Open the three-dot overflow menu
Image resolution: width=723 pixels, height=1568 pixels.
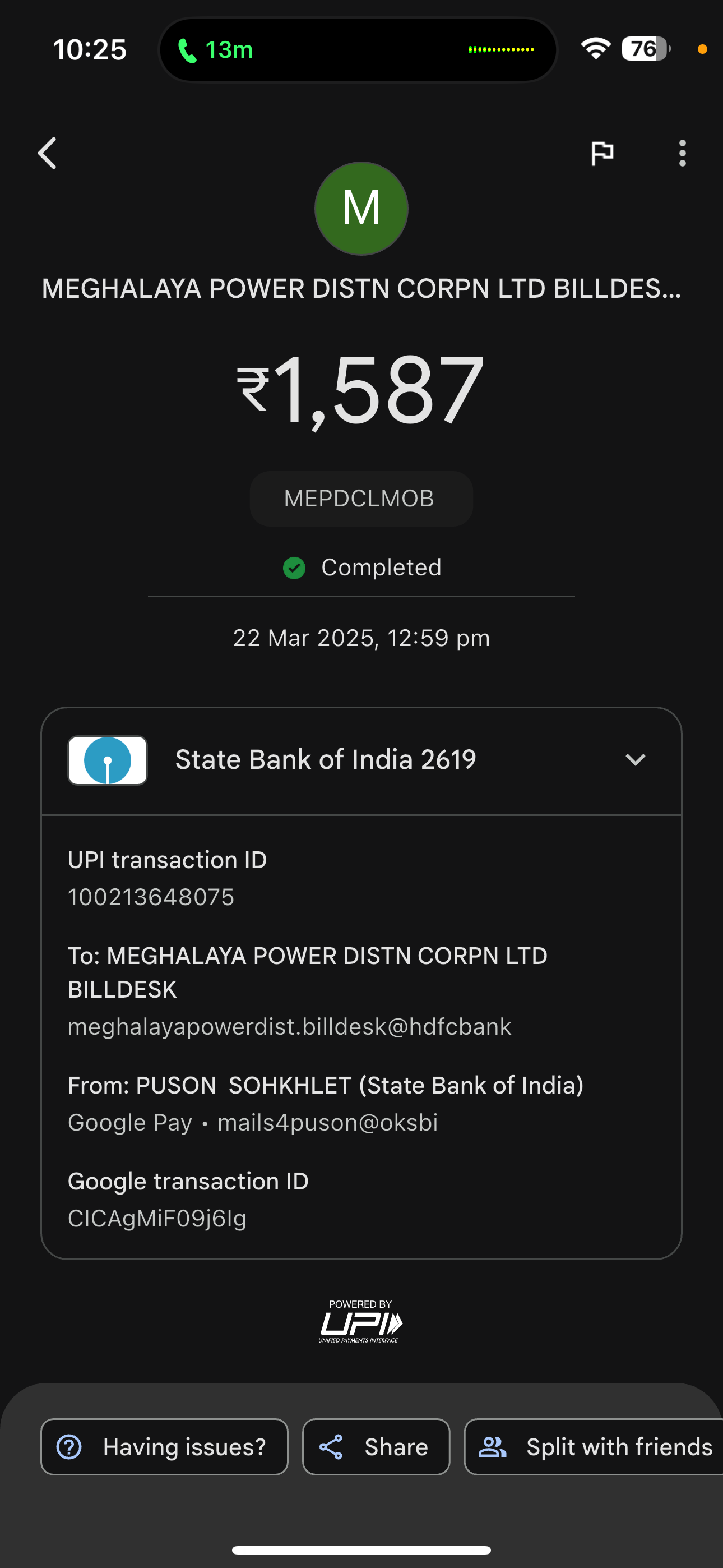[682, 153]
